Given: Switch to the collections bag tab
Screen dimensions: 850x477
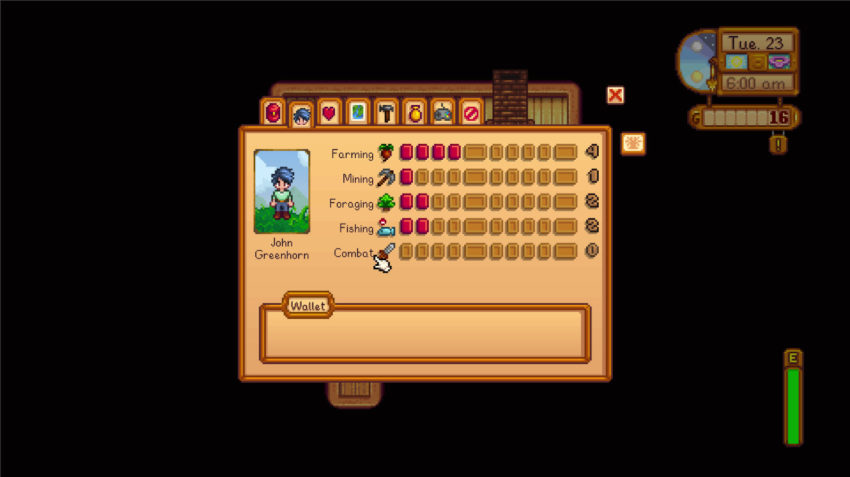Looking at the screenshot, I should 414,112.
